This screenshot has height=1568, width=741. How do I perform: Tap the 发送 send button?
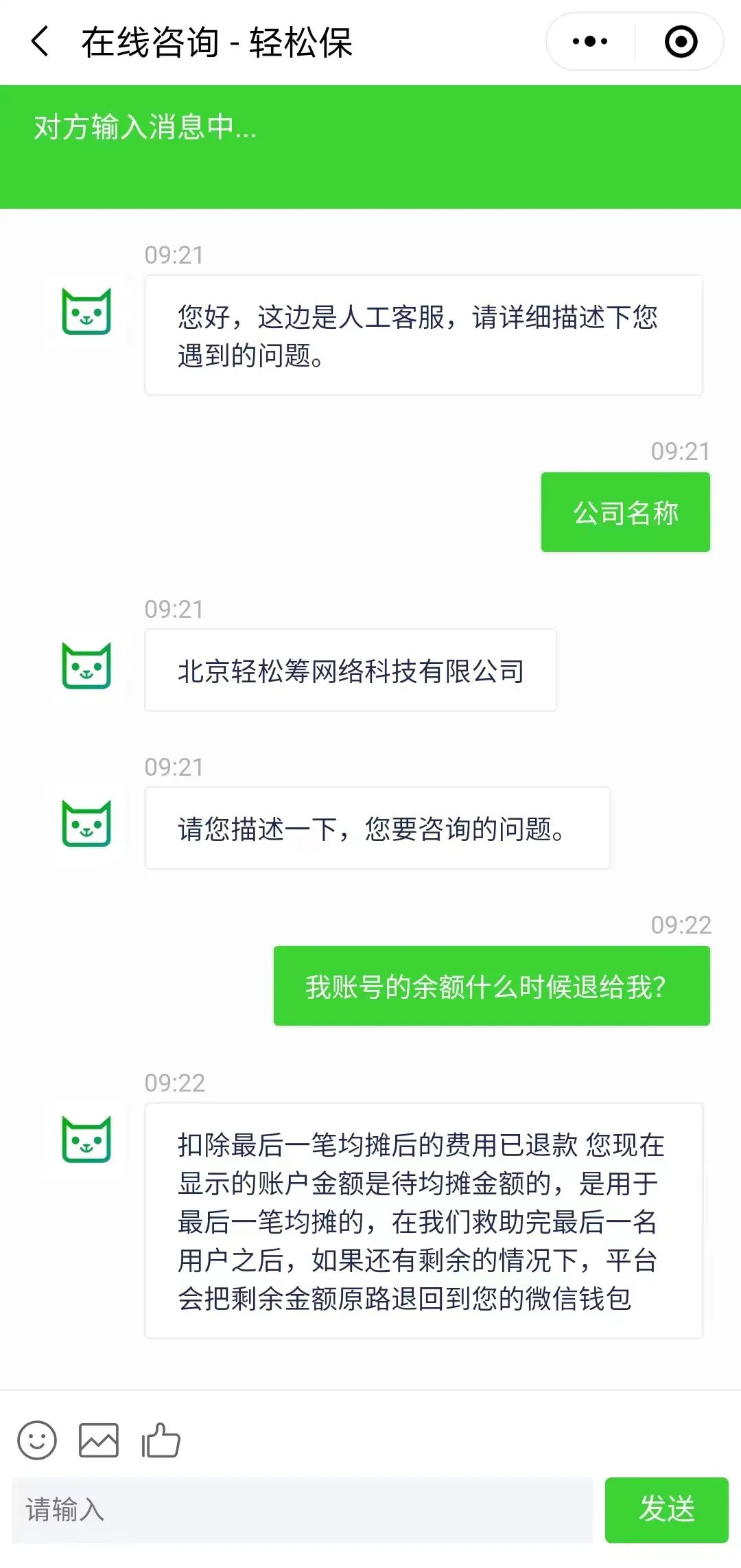667,1510
